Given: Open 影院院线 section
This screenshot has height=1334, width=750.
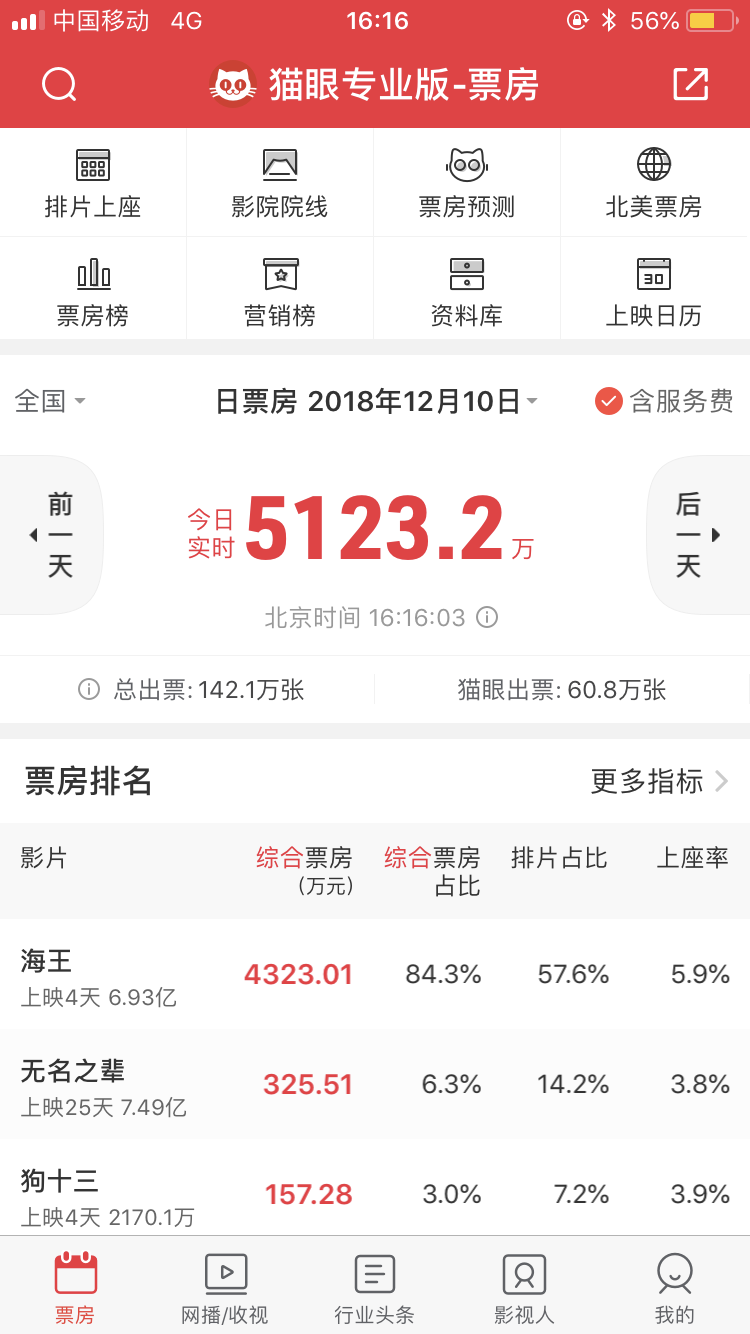Looking at the screenshot, I should (x=280, y=184).
